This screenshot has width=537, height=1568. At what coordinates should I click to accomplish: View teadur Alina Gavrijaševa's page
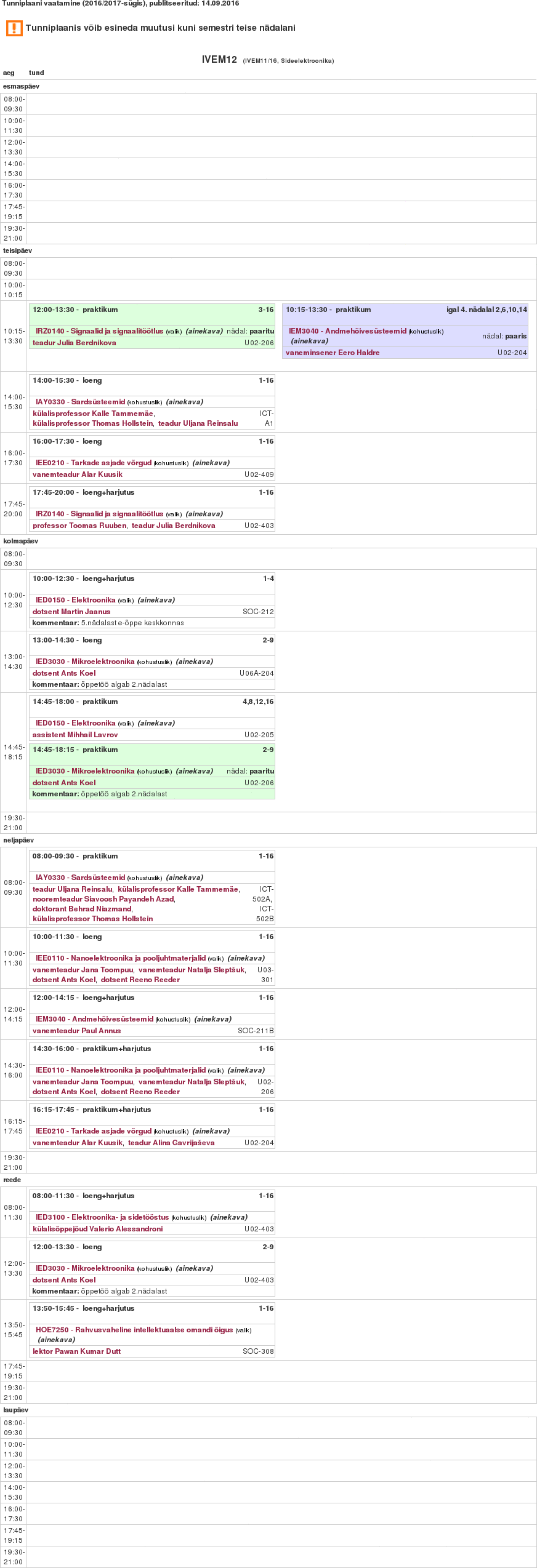tap(171, 1143)
